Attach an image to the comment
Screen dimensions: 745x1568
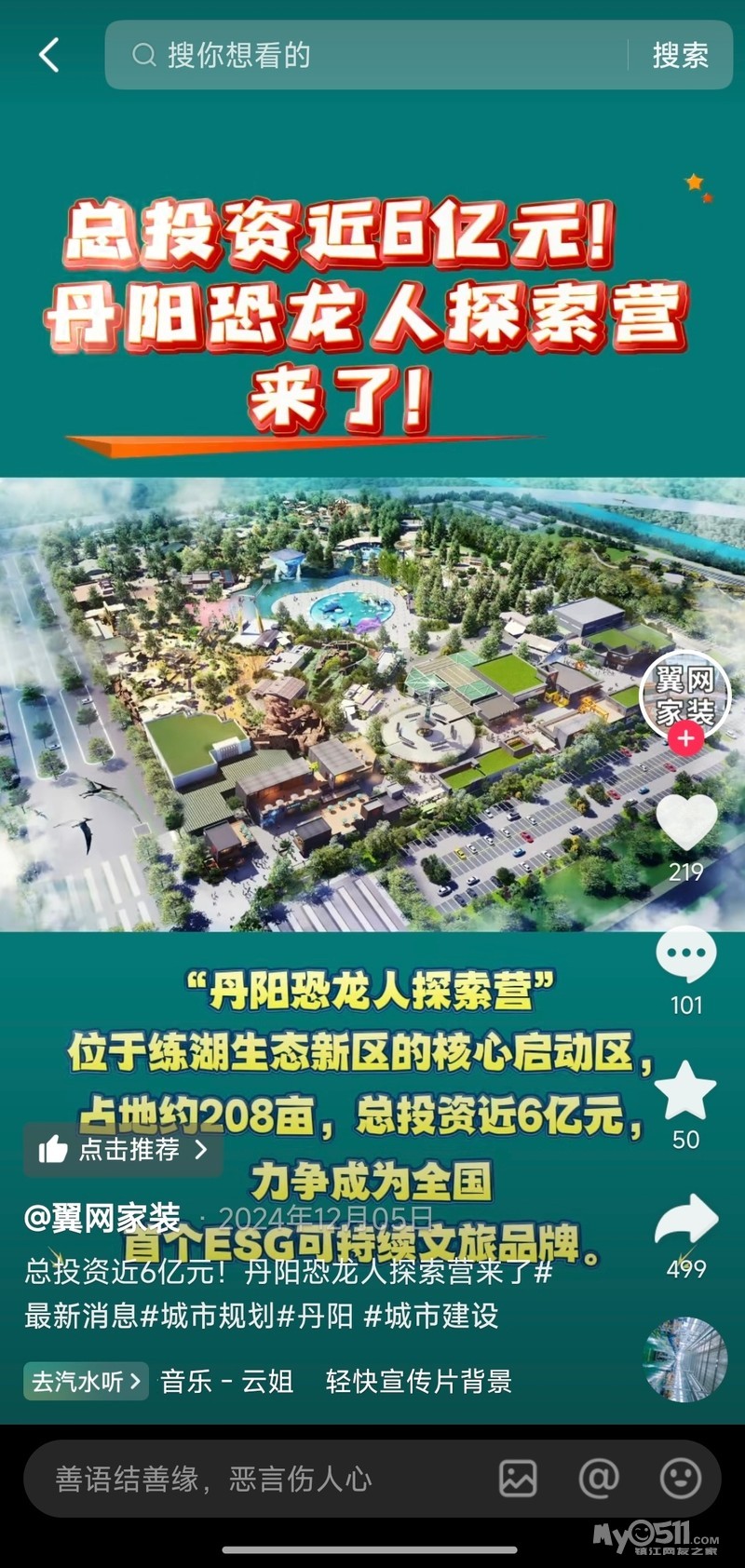[518, 1479]
